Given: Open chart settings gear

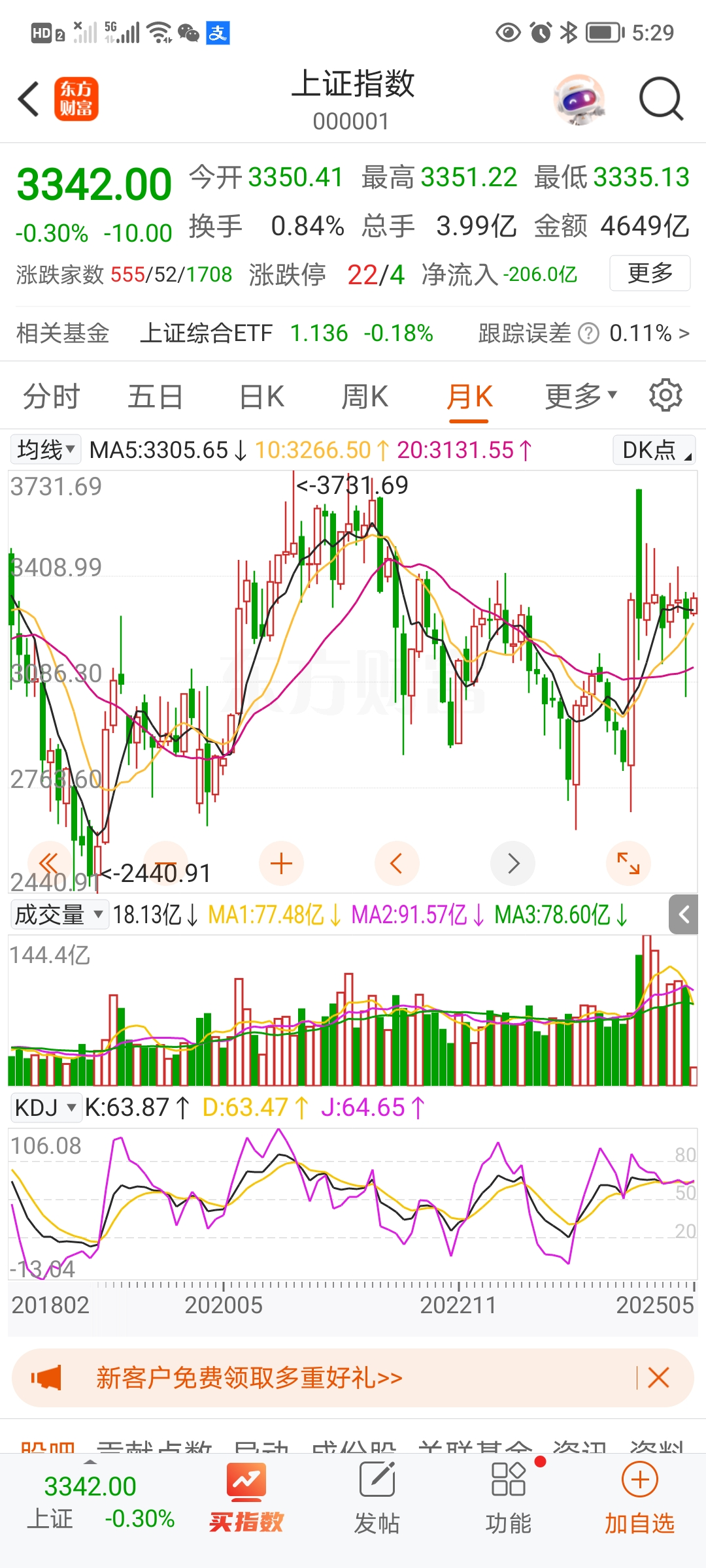Looking at the screenshot, I should click(x=665, y=395).
